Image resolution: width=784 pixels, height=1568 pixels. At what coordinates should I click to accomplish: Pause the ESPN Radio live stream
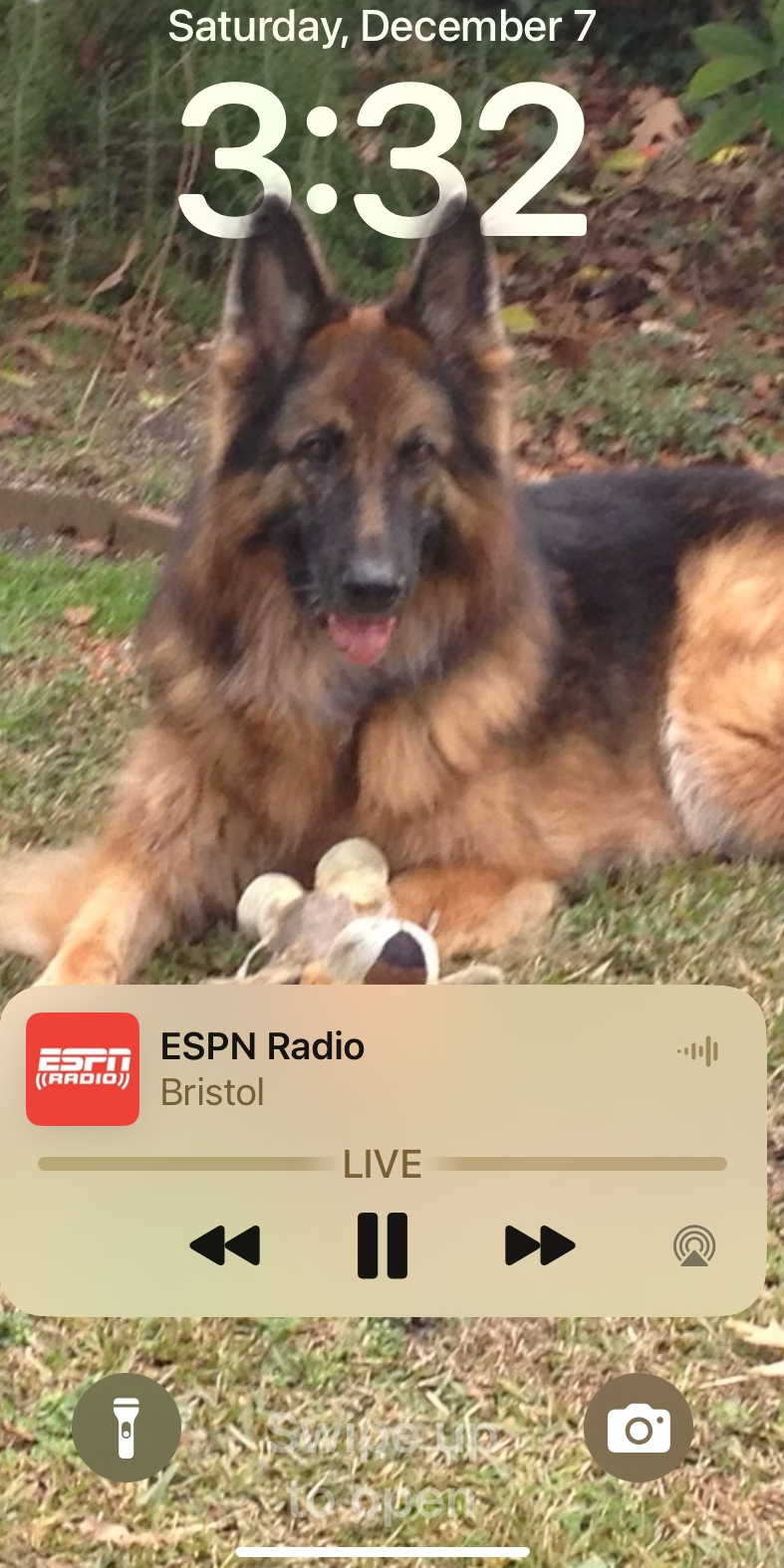(x=383, y=1244)
